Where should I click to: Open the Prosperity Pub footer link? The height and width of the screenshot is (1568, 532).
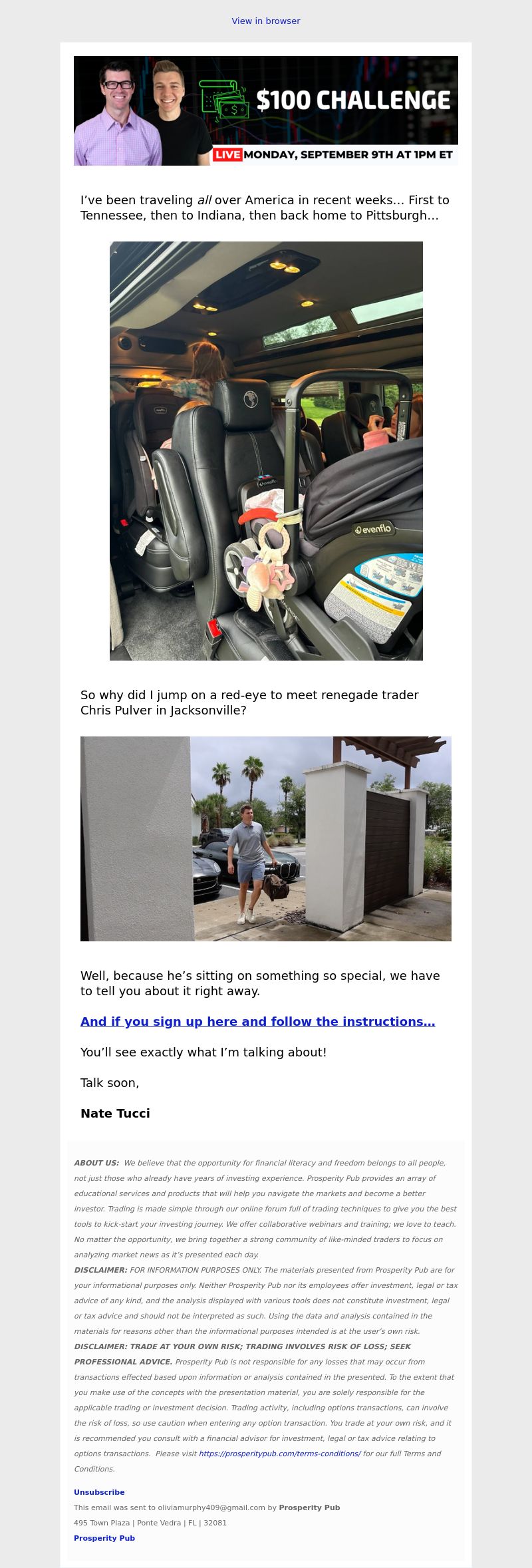coord(104,1538)
